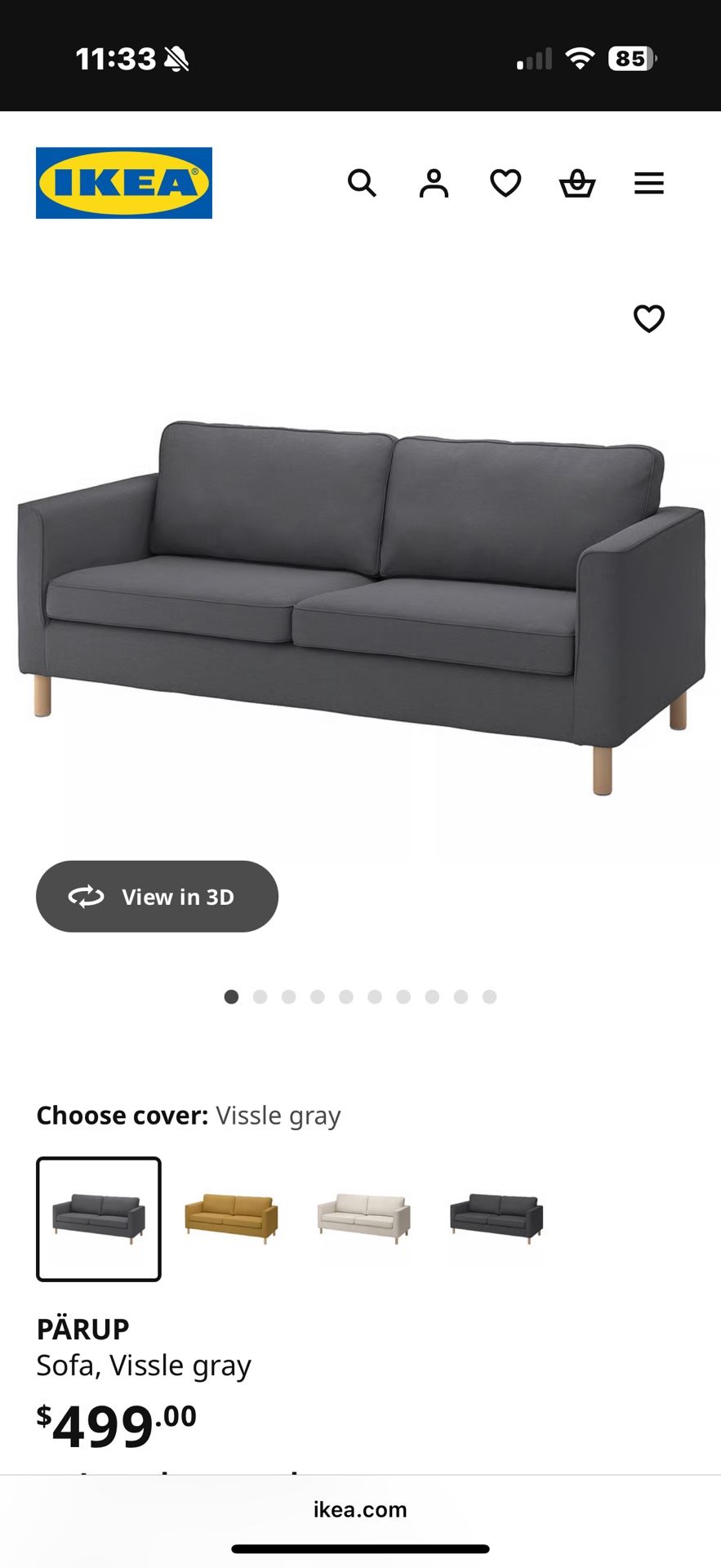Tap the $499.00 price label

tap(115, 1425)
